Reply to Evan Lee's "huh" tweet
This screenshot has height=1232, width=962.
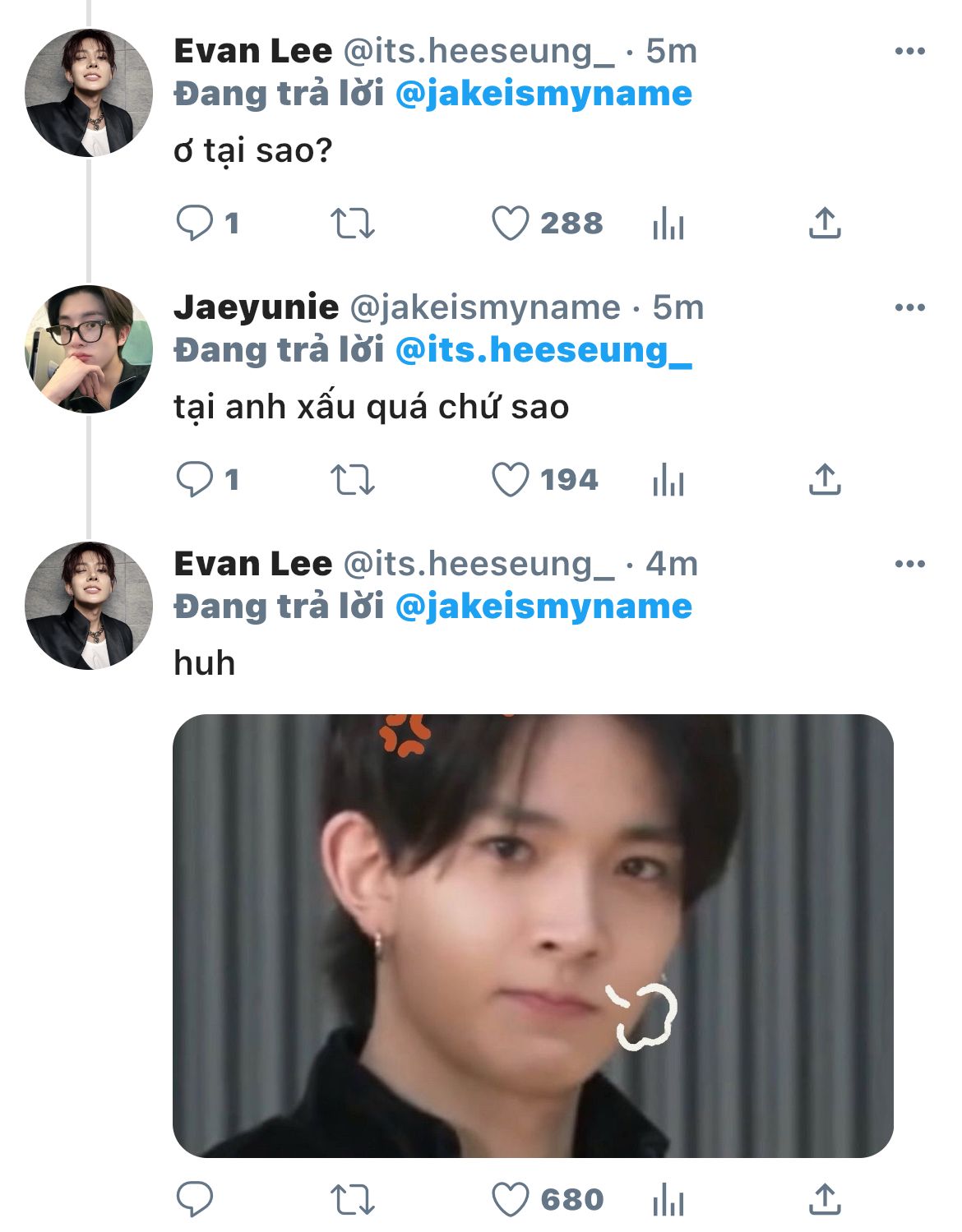click(195, 1199)
